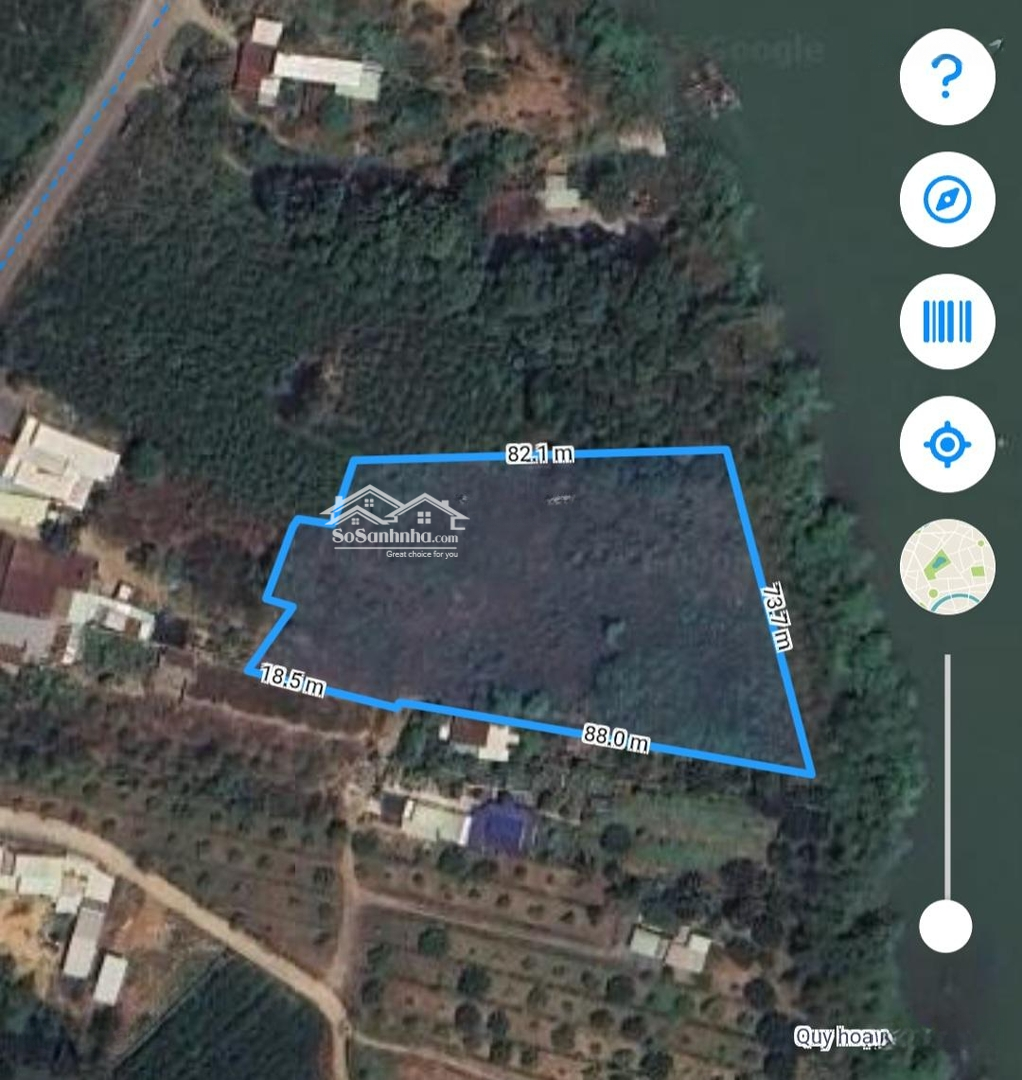Tap the compass button
Viewport: 1022px width, 1080px height.
946,200
